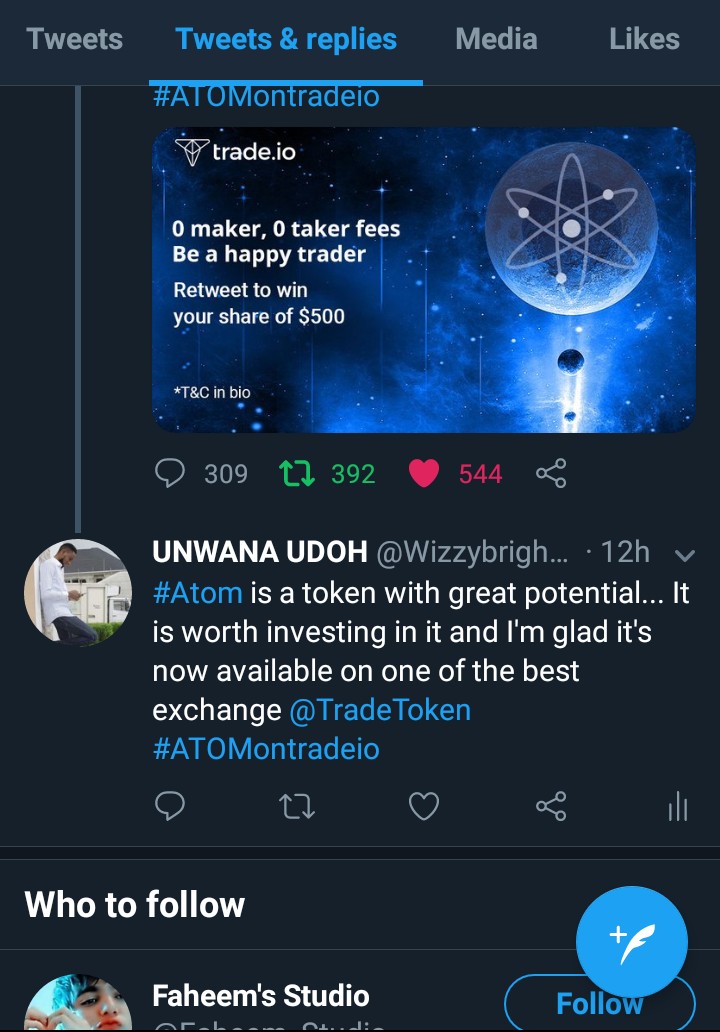Open UNWANA UDOH's profile picture

(x=78, y=592)
